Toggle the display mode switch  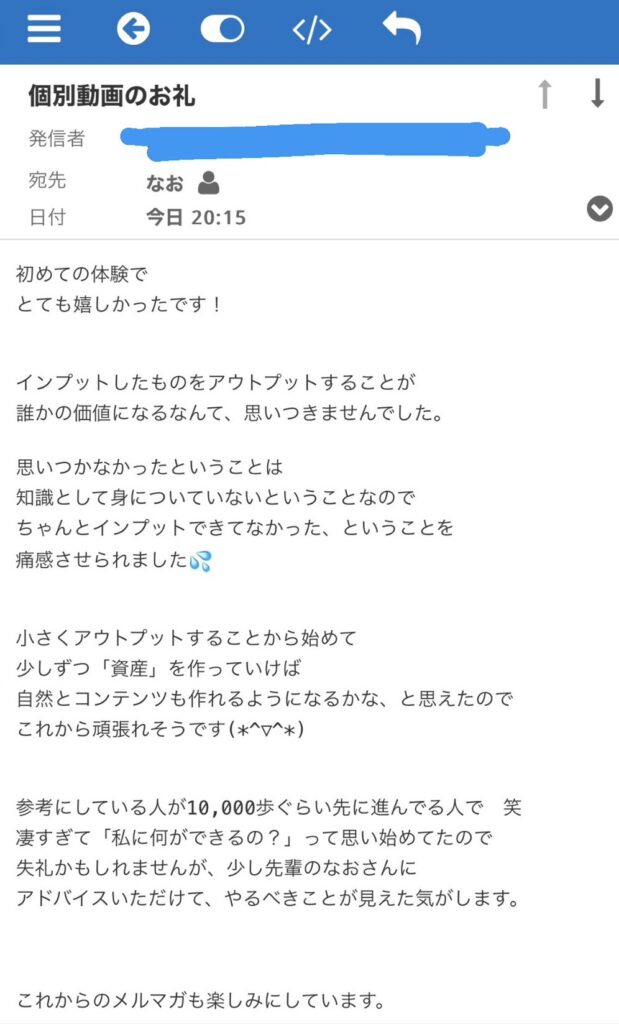pyautogui.click(x=222, y=29)
